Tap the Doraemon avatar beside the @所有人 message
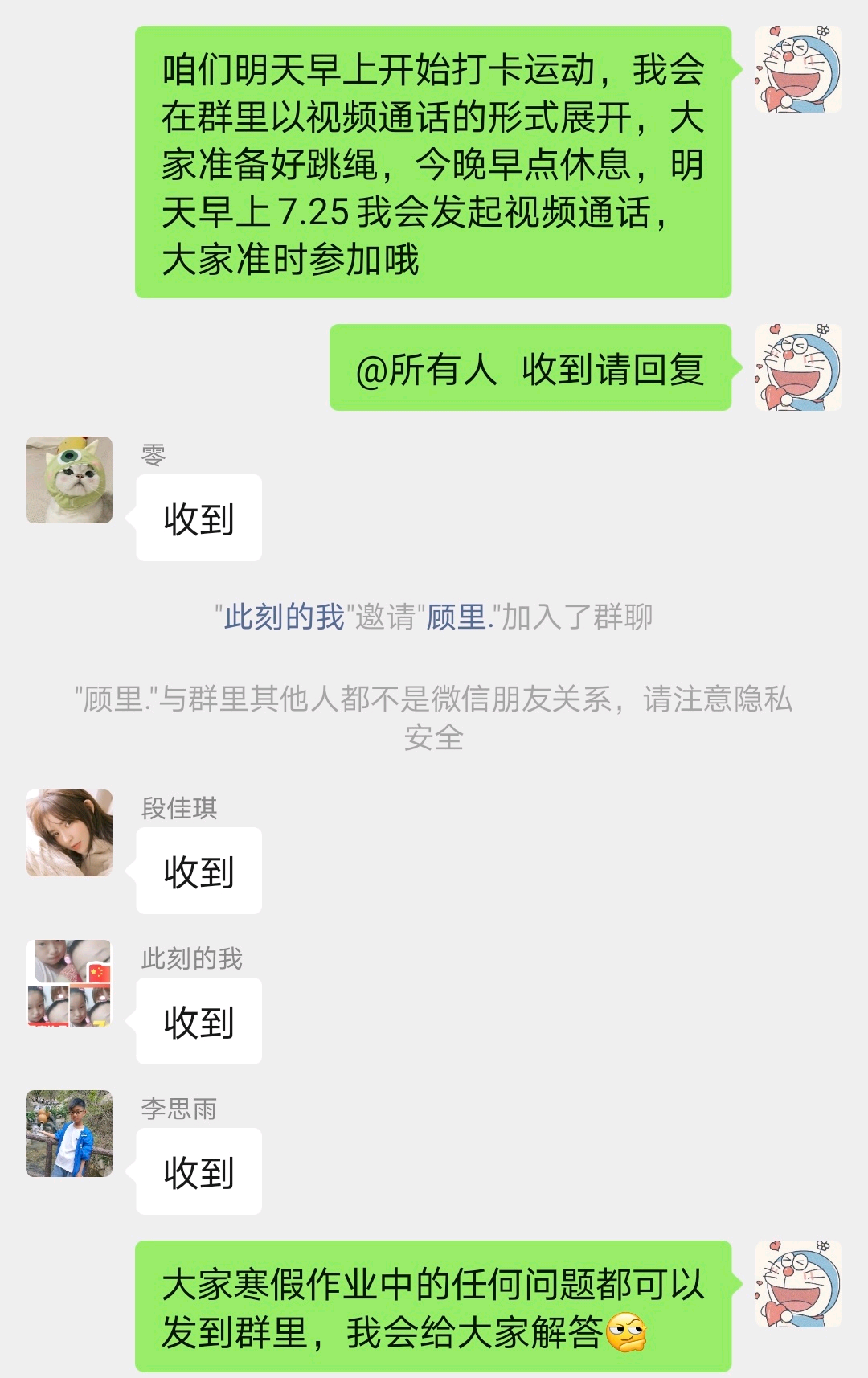The height and width of the screenshot is (1378, 868). pyautogui.click(x=798, y=367)
